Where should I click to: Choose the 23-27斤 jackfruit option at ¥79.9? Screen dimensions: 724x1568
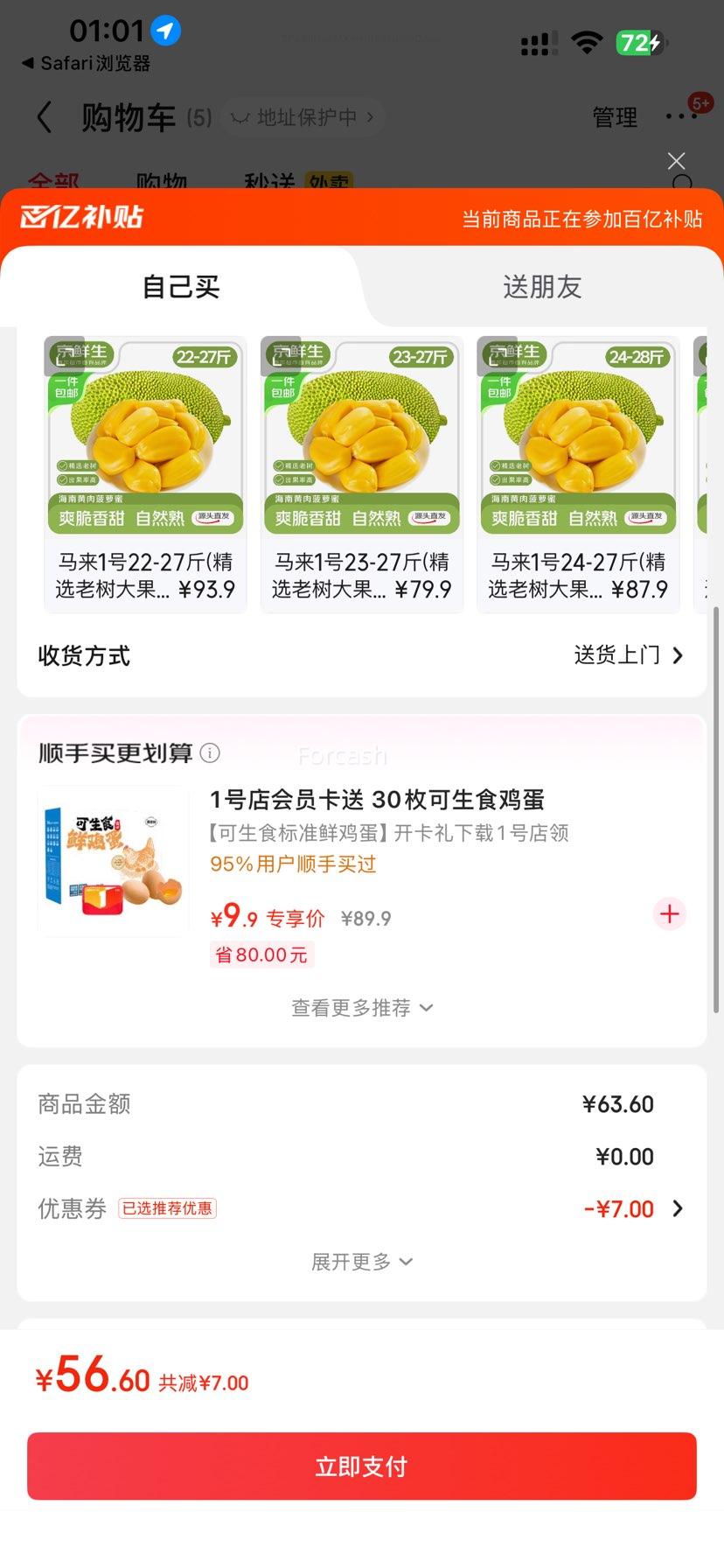361,474
